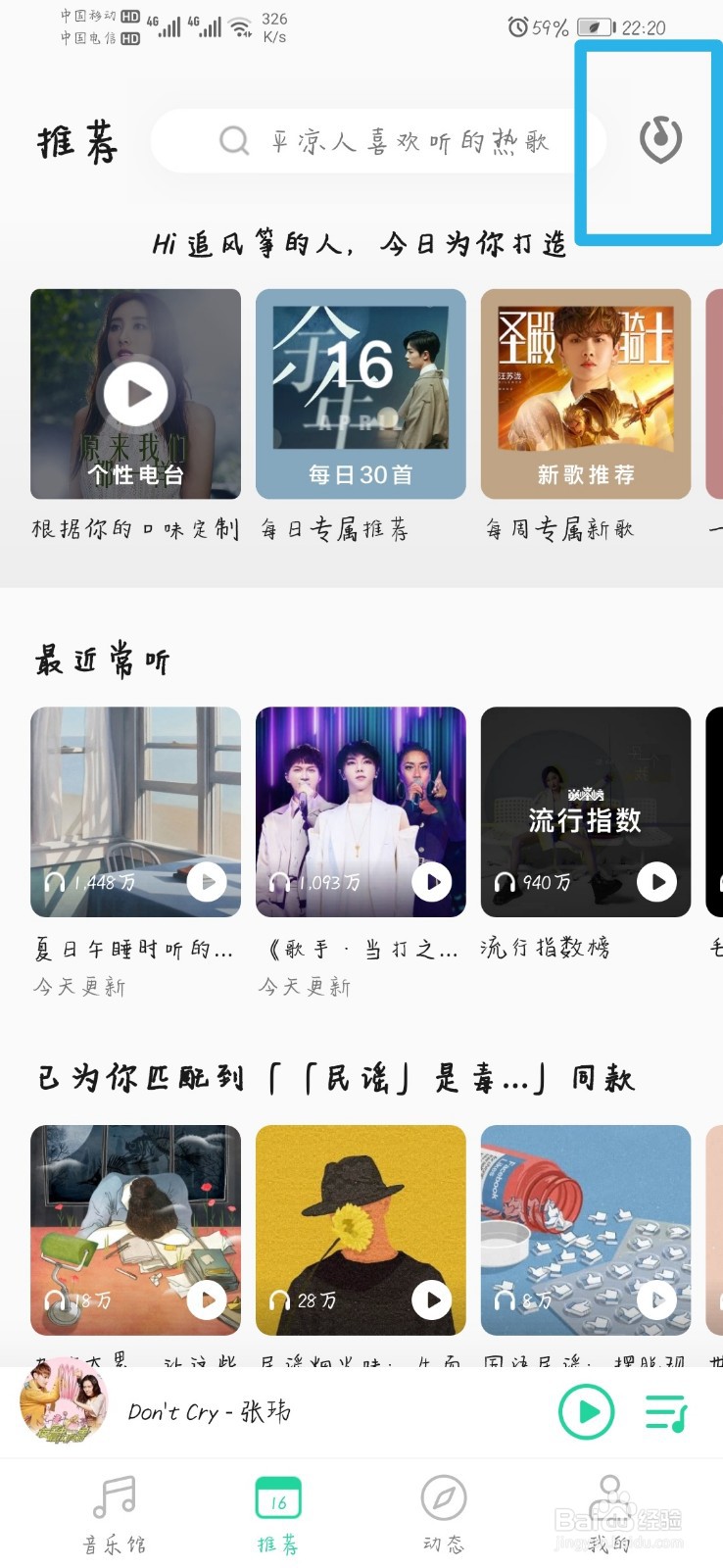Play the 夏日午睡时听的 playlist via play icon
Image resolution: width=723 pixels, height=1568 pixels.
click(207, 882)
